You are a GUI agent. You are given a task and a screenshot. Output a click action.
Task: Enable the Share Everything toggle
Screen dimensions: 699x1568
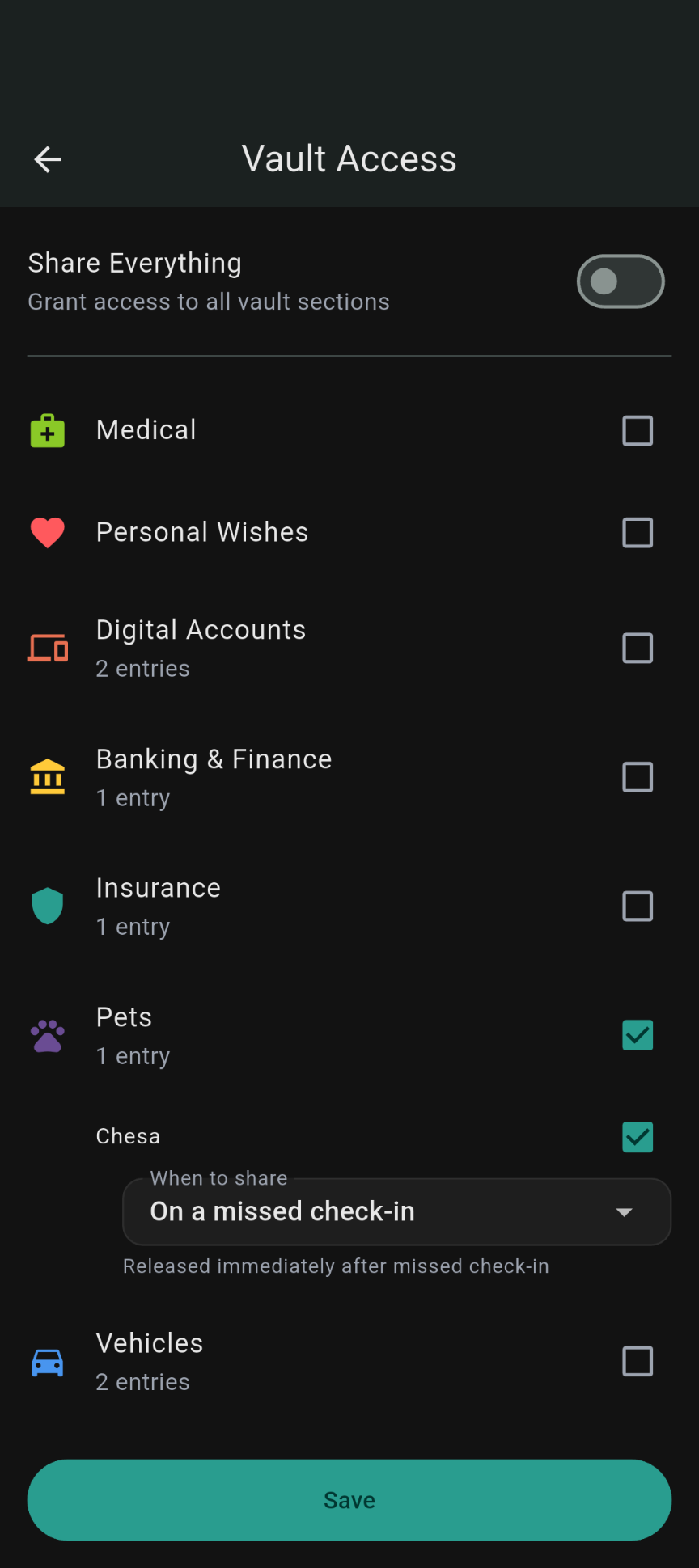tap(620, 281)
